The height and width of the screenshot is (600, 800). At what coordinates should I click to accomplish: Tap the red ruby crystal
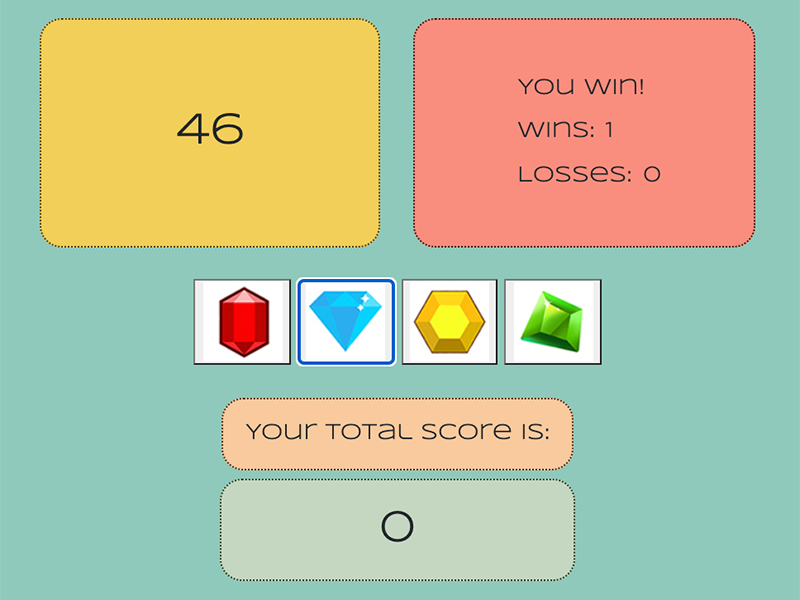tap(243, 322)
